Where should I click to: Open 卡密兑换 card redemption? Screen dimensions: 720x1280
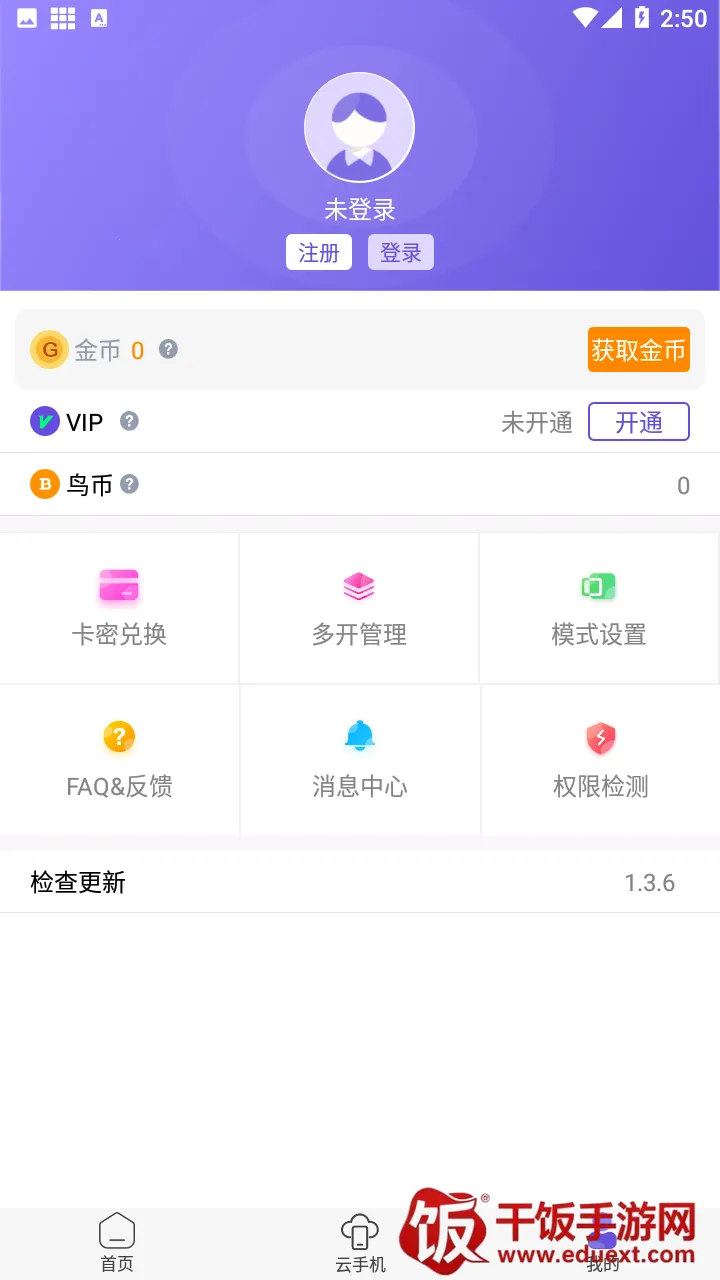click(119, 608)
